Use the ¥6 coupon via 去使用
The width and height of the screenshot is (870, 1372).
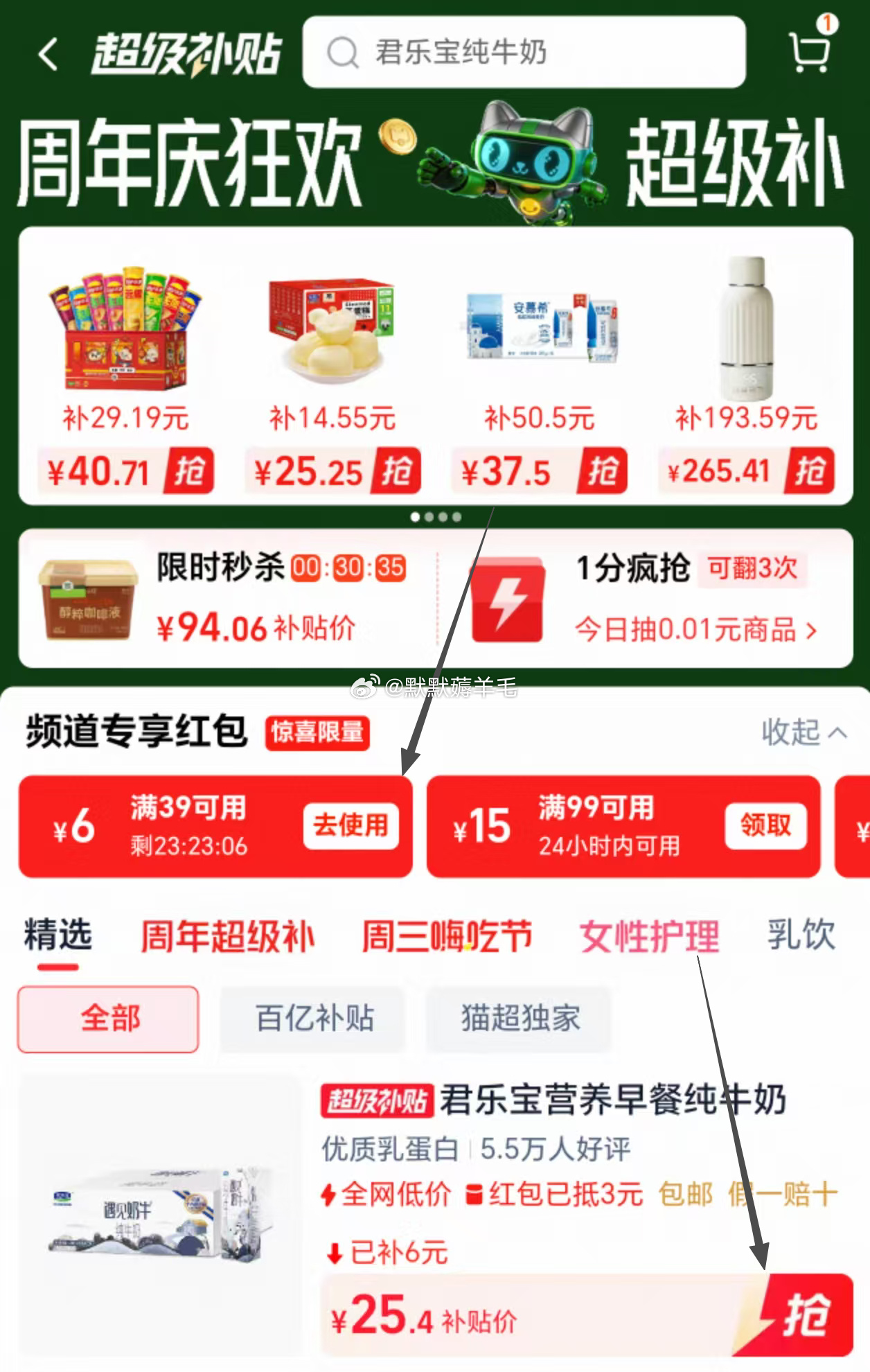pos(350,826)
